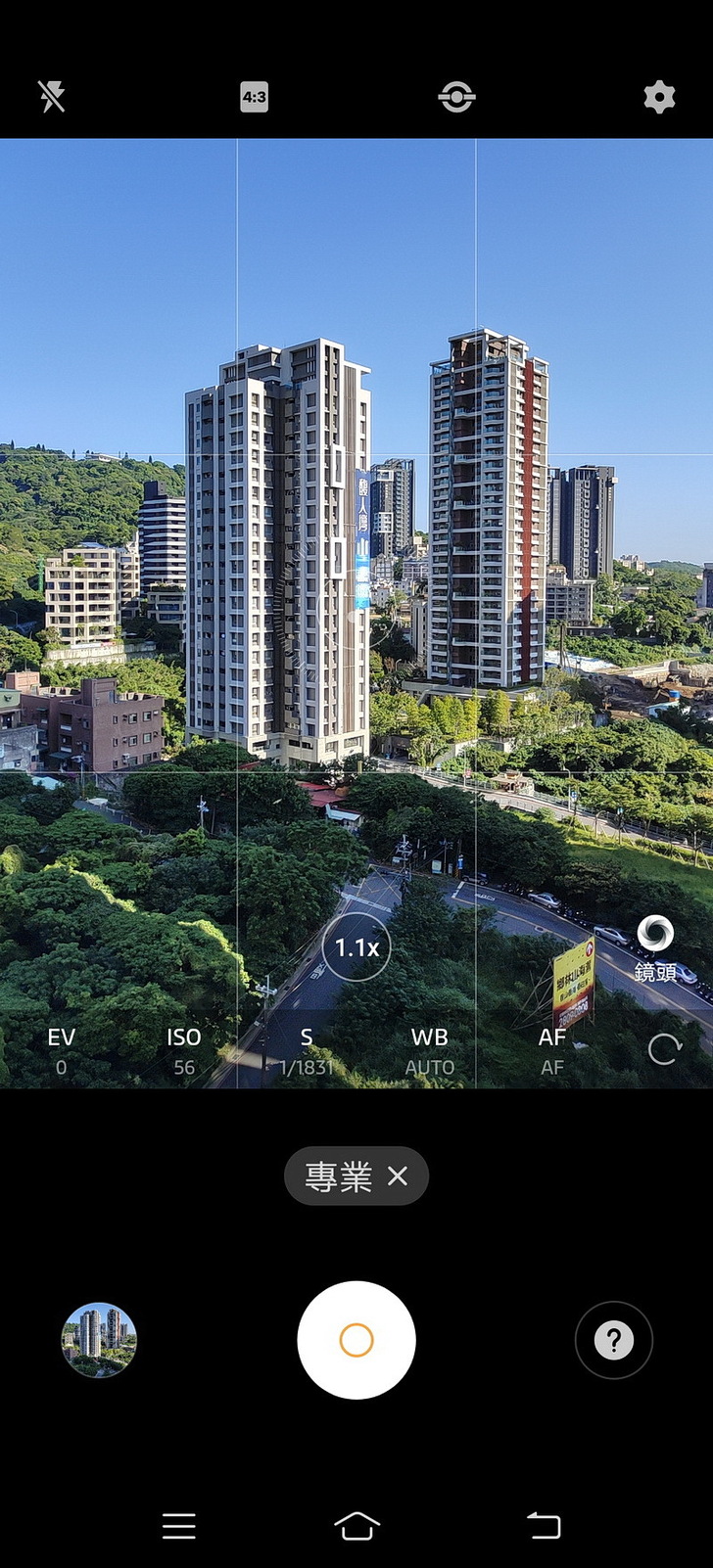Tap the icon beside the settings gear
This screenshot has height=1568, width=713.
456,97
